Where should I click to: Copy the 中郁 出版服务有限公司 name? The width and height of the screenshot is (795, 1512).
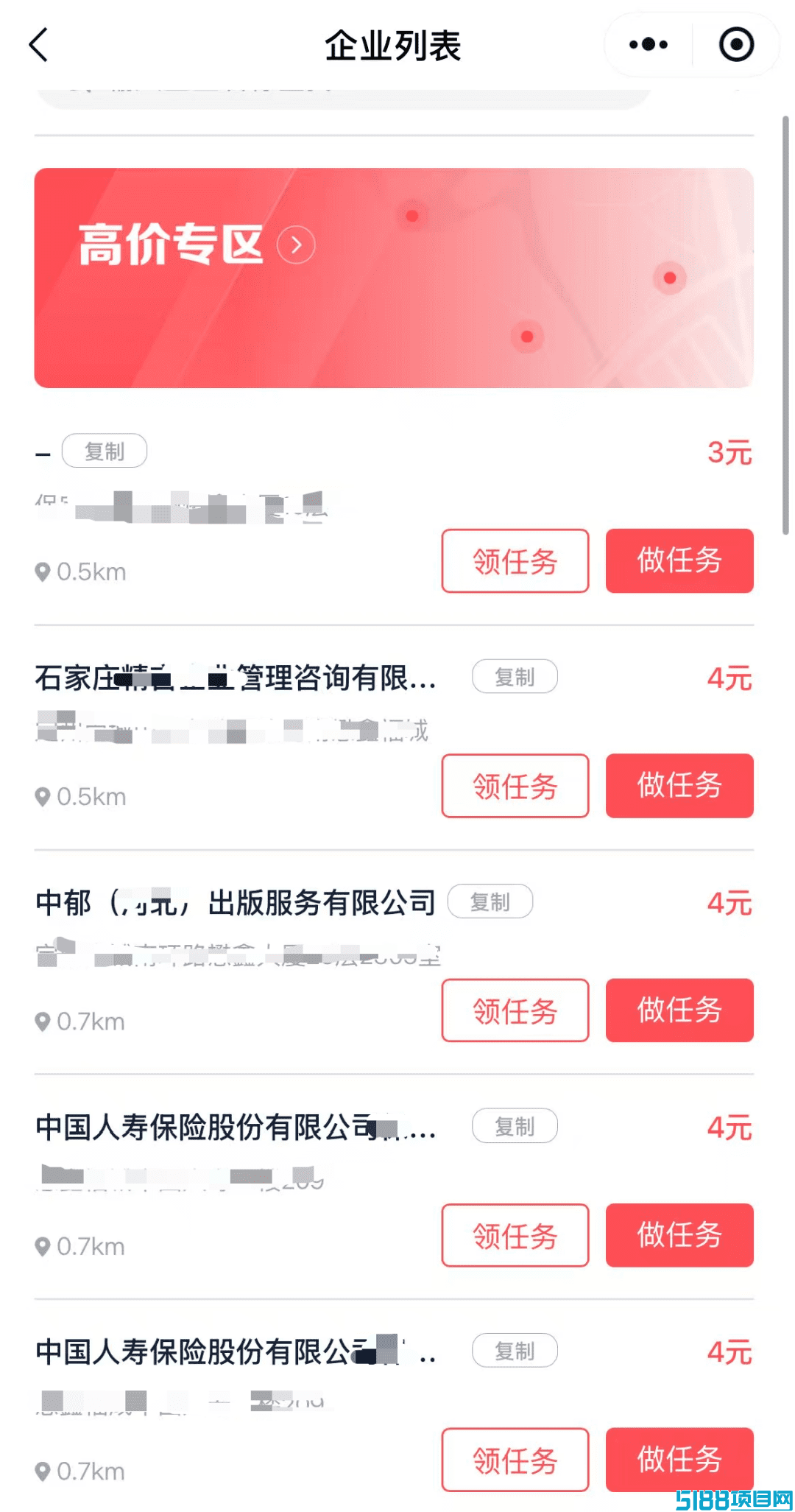[x=490, y=901]
